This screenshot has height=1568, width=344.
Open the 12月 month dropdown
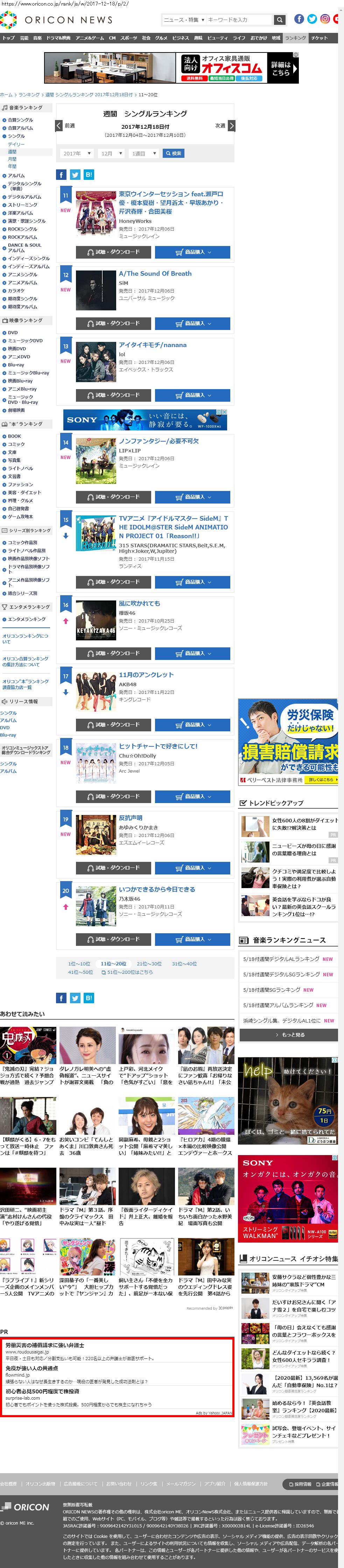110,153
